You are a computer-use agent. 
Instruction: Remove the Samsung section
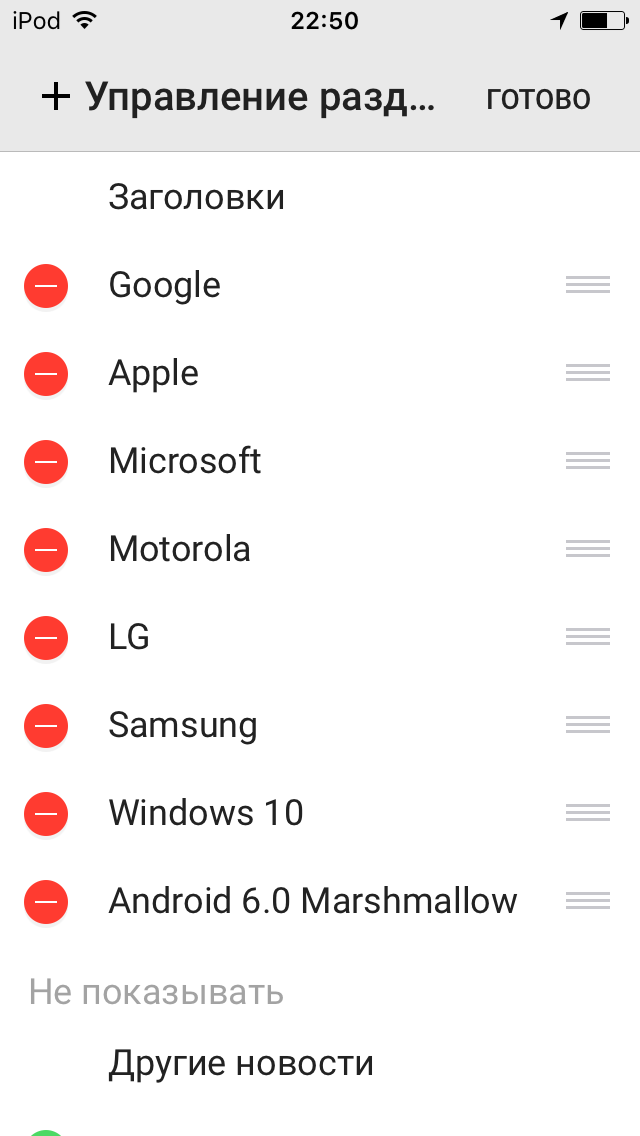tap(46, 726)
